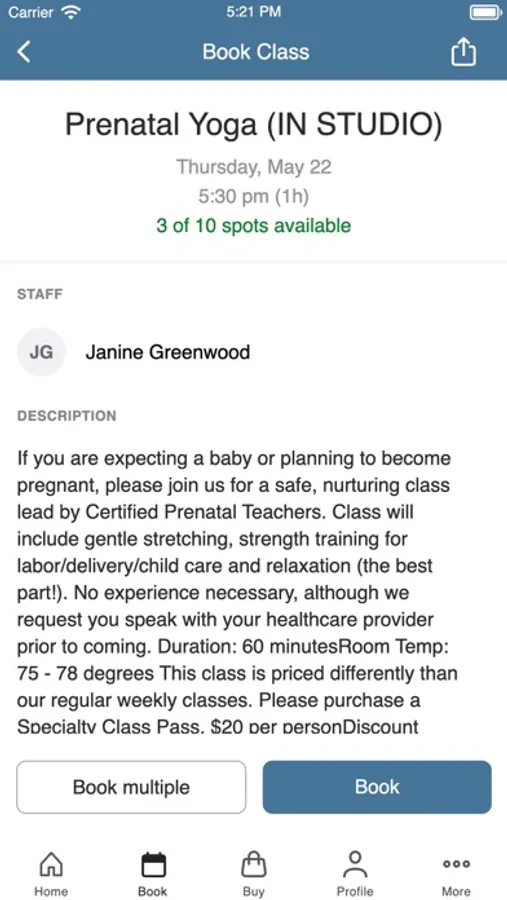
Task: Go to the Profile tab
Action: click(355, 874)
